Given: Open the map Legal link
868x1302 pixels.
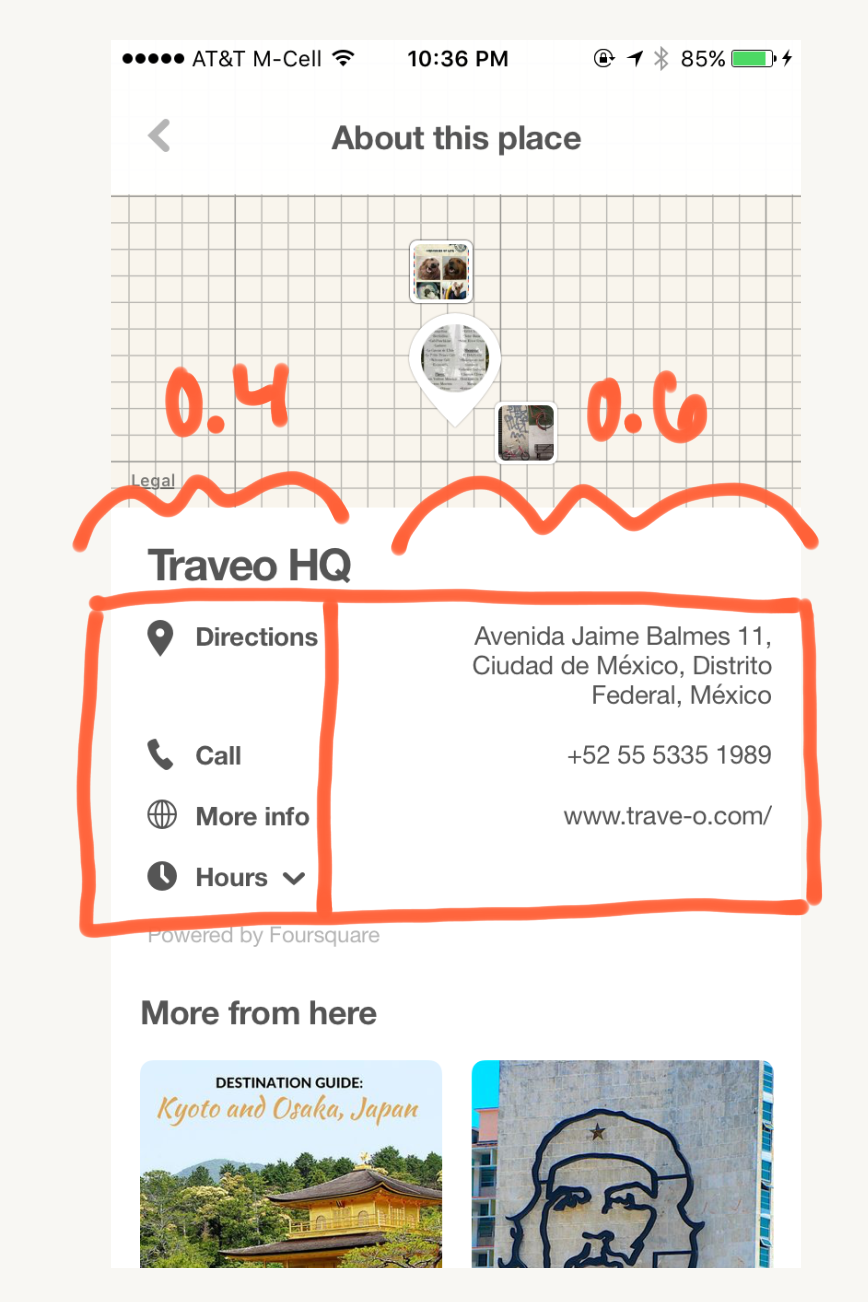Looking at the screenshot, I should tap(153, 481).
